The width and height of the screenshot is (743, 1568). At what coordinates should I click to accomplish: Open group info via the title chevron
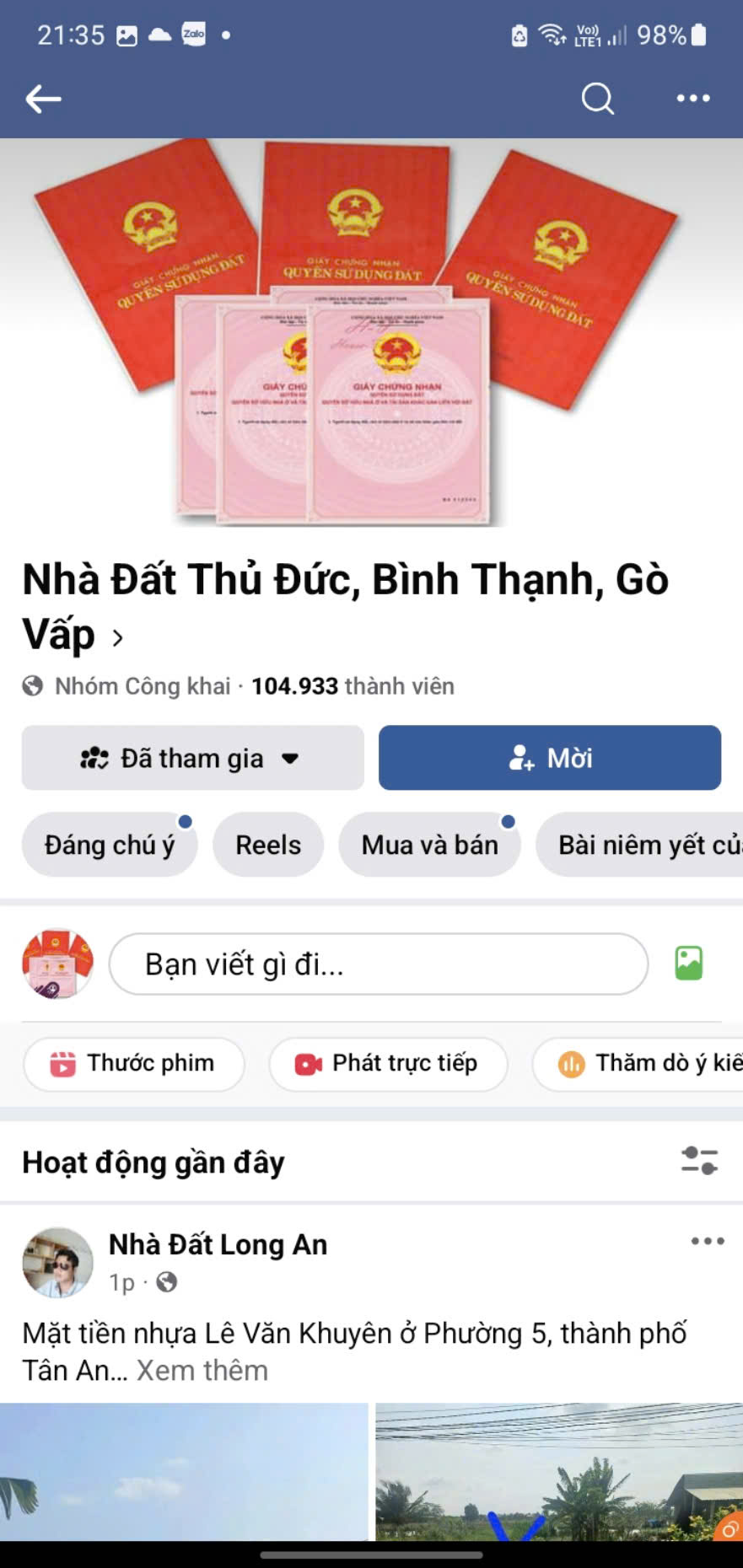click(117, 638)
